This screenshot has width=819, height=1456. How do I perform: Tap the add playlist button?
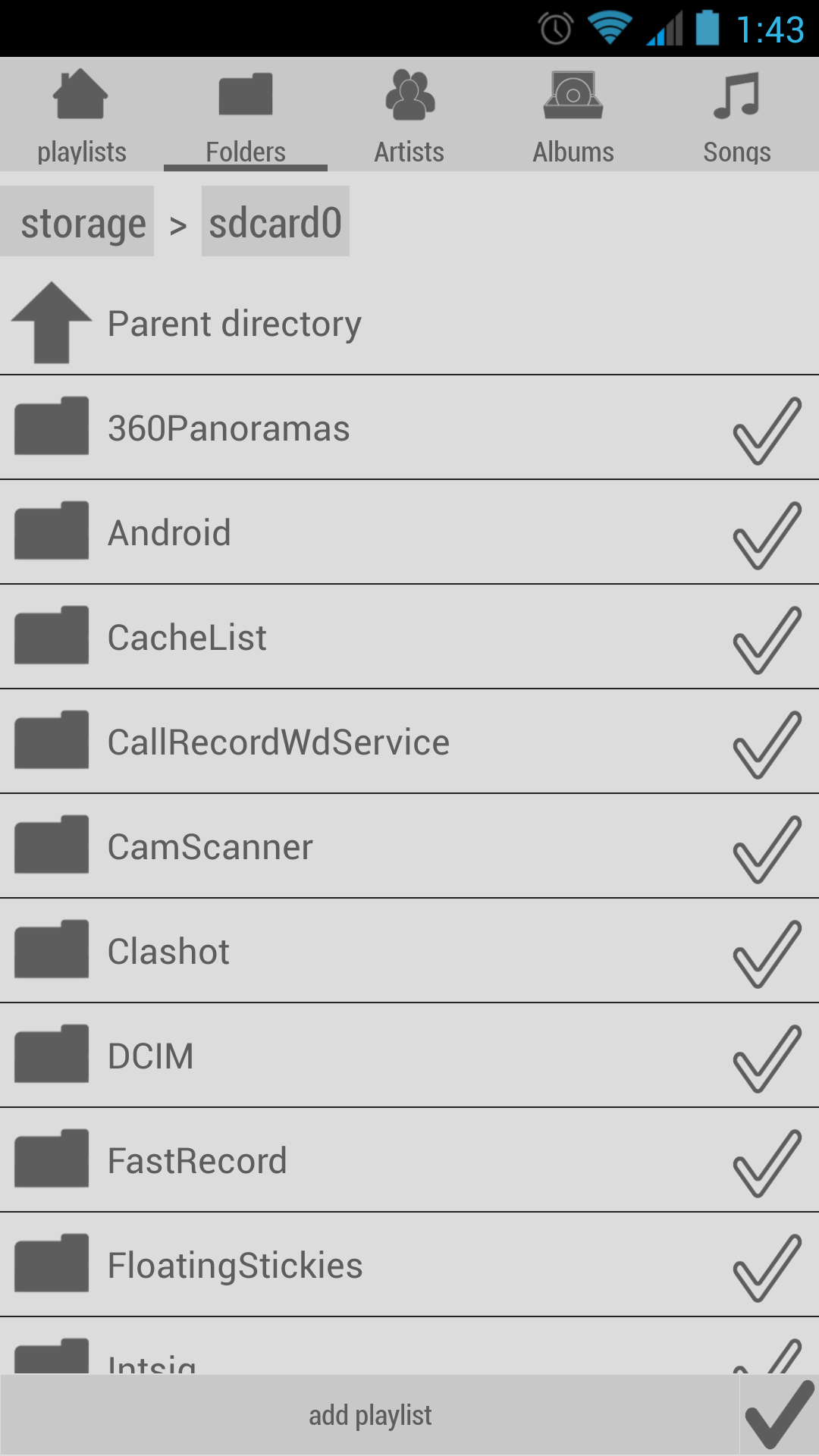click(370, 1415)
